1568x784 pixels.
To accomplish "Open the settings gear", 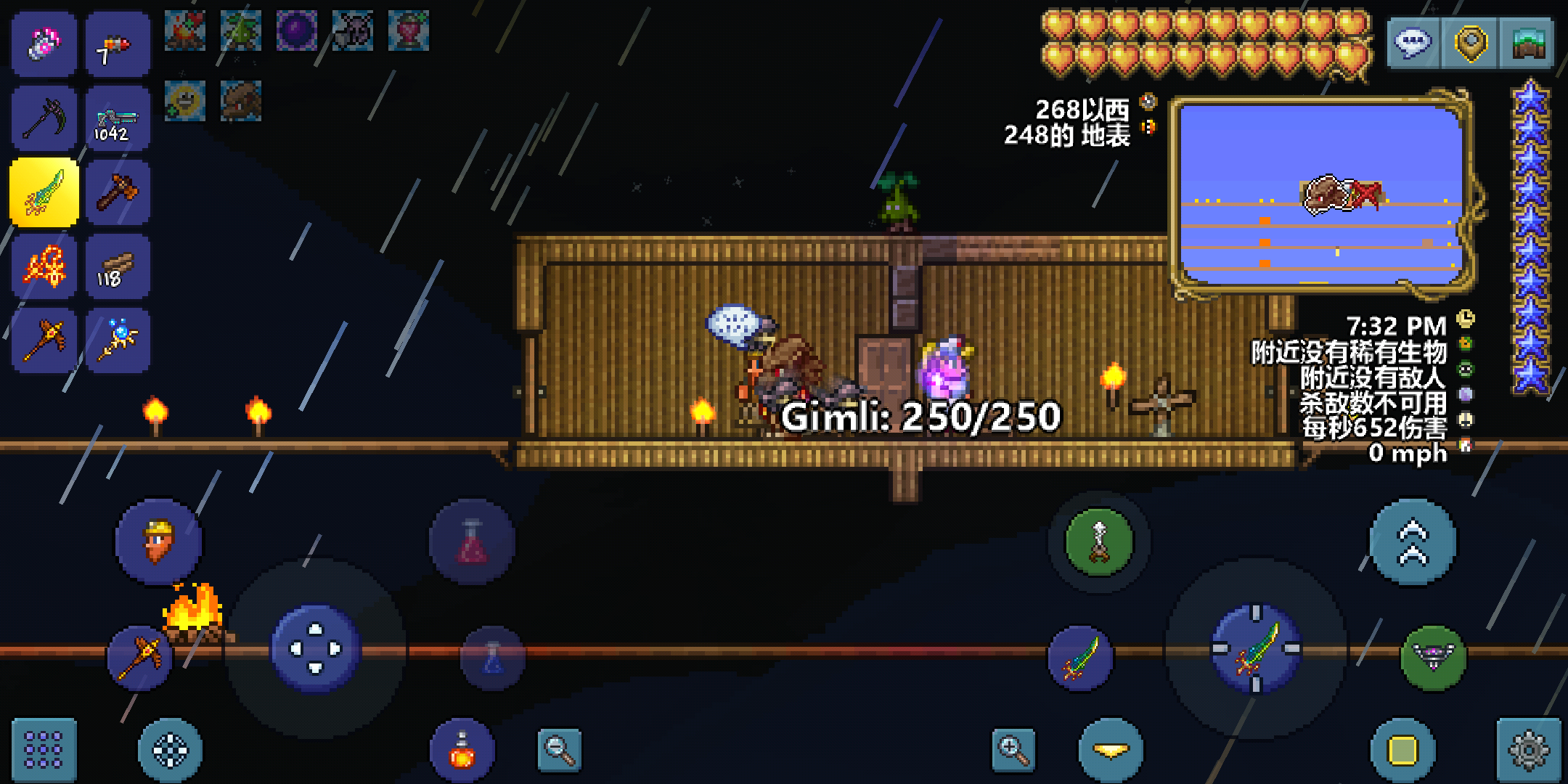I will [1528, 749].
